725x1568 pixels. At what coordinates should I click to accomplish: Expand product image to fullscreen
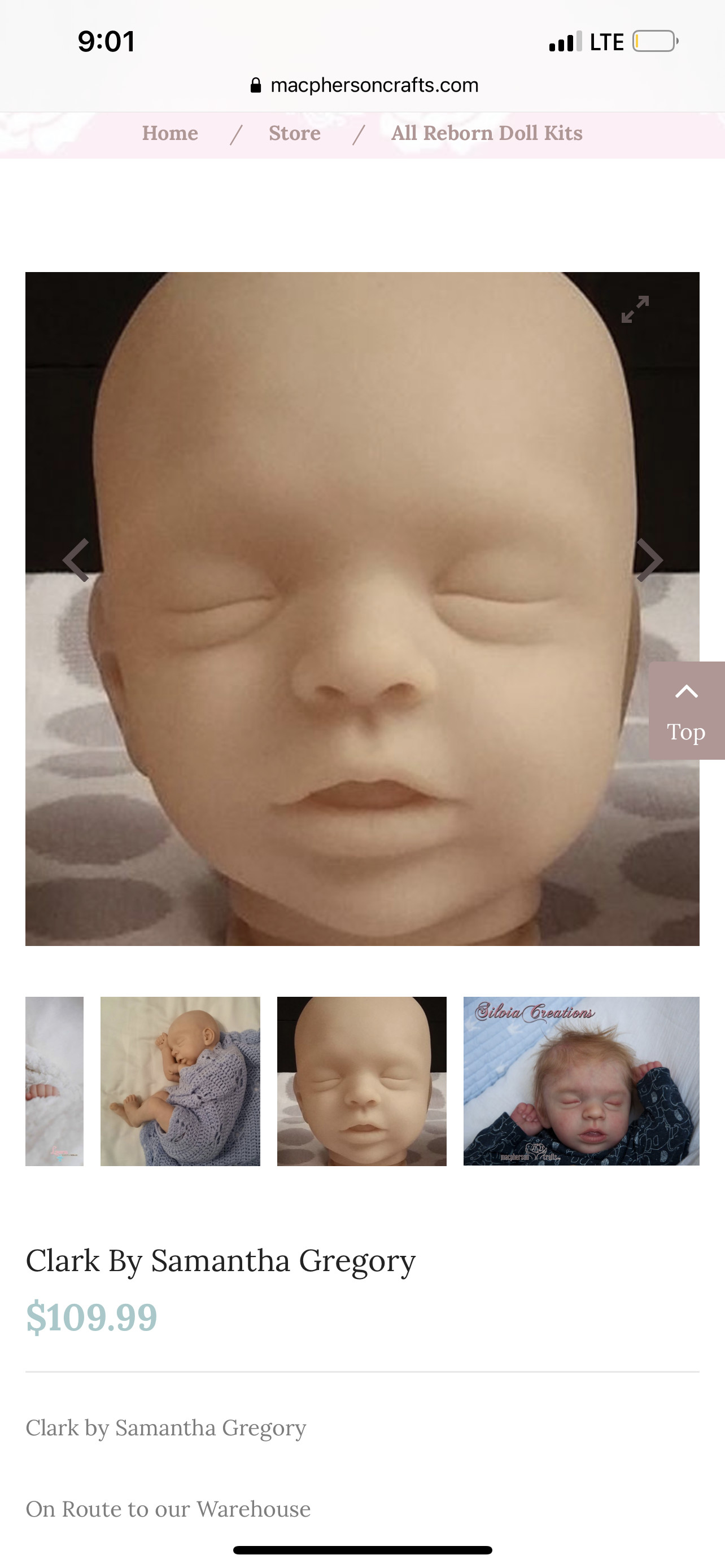(635, 309)
